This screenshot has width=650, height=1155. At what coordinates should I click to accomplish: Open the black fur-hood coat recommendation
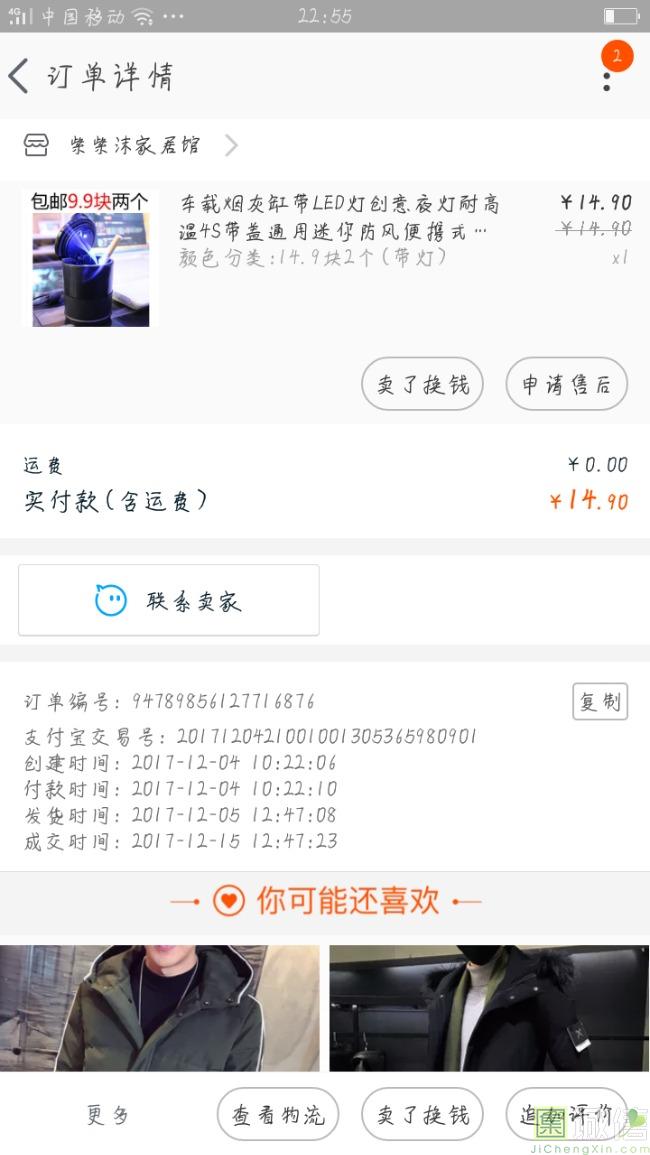pyautogui.click(x=489, y=1007)
